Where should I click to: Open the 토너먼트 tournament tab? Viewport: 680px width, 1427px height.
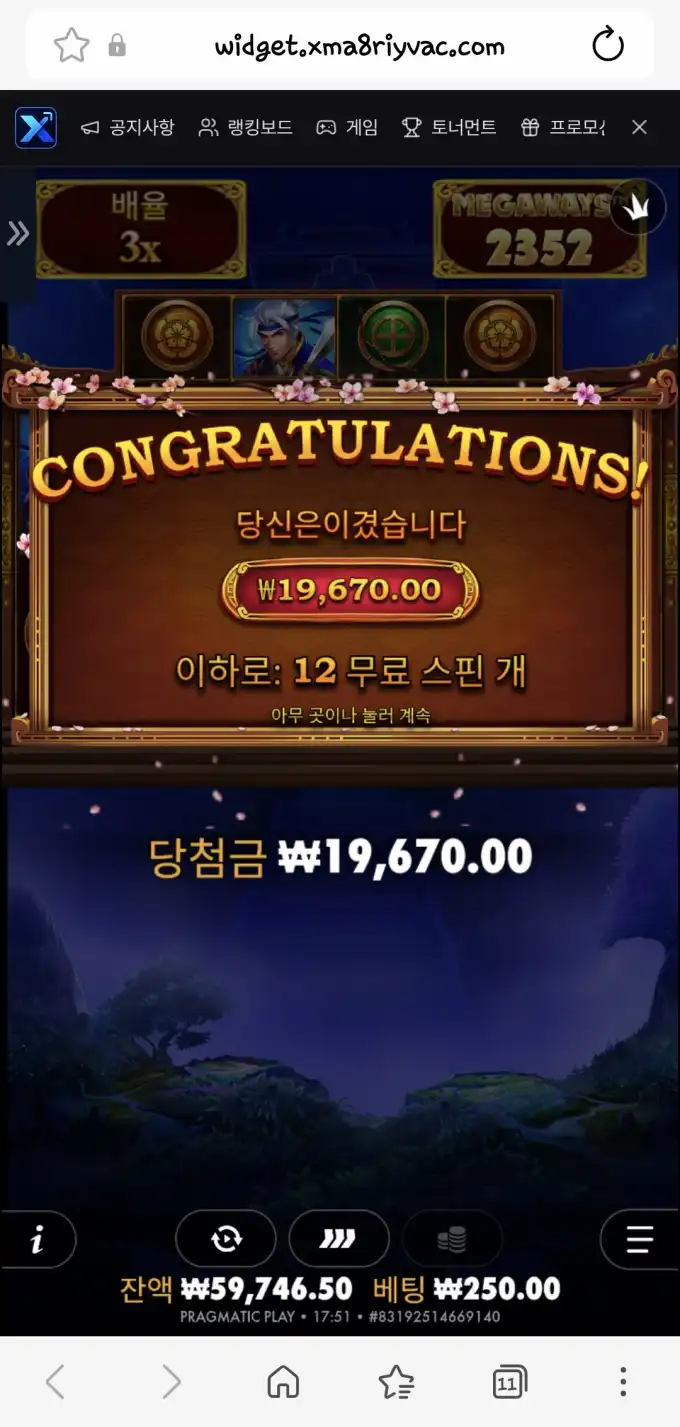pos(449,127)
